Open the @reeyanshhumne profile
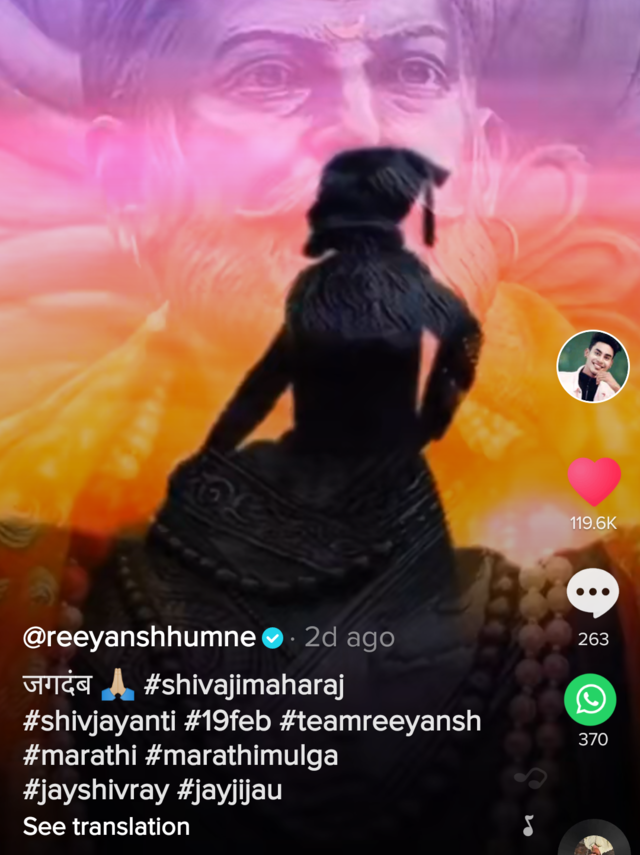The width and height of the screenshot is (640, 855). [139, 638]
